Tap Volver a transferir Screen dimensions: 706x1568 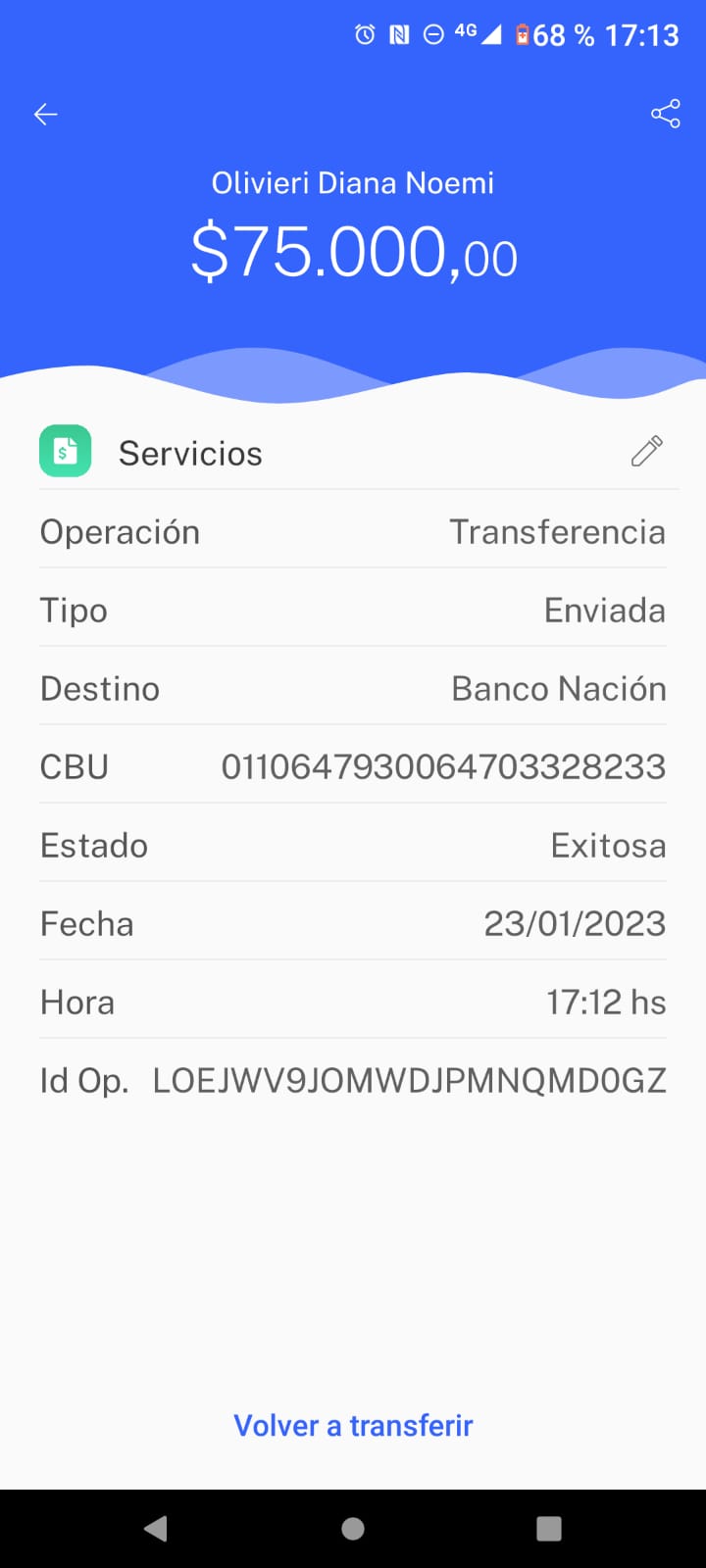click(353, 1425)
